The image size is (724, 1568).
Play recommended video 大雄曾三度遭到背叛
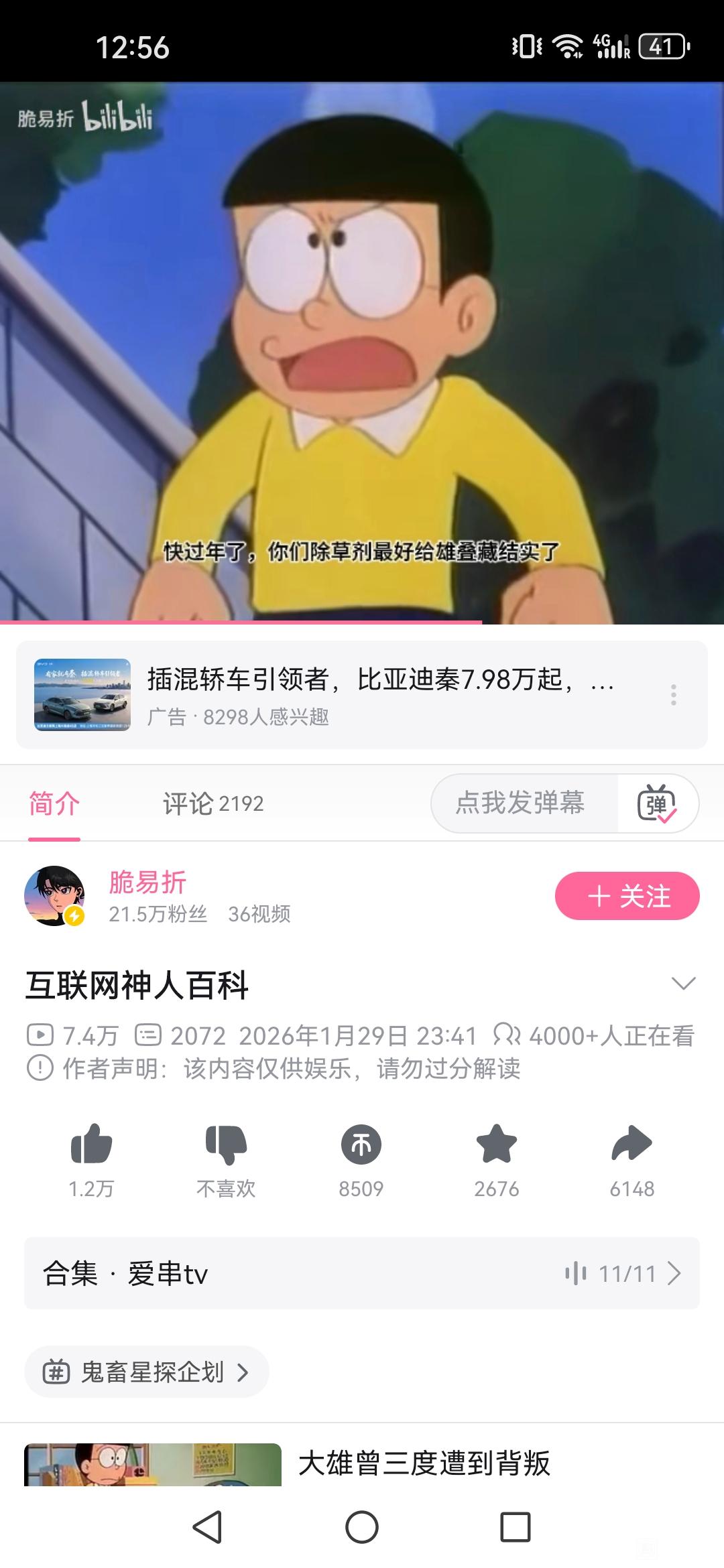click(424, 1463)
